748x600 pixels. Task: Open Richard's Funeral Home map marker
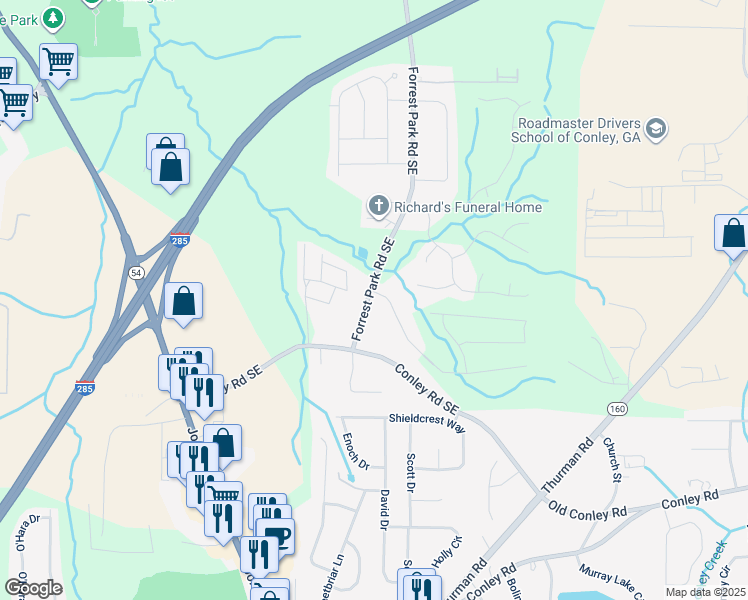[378, 207]
